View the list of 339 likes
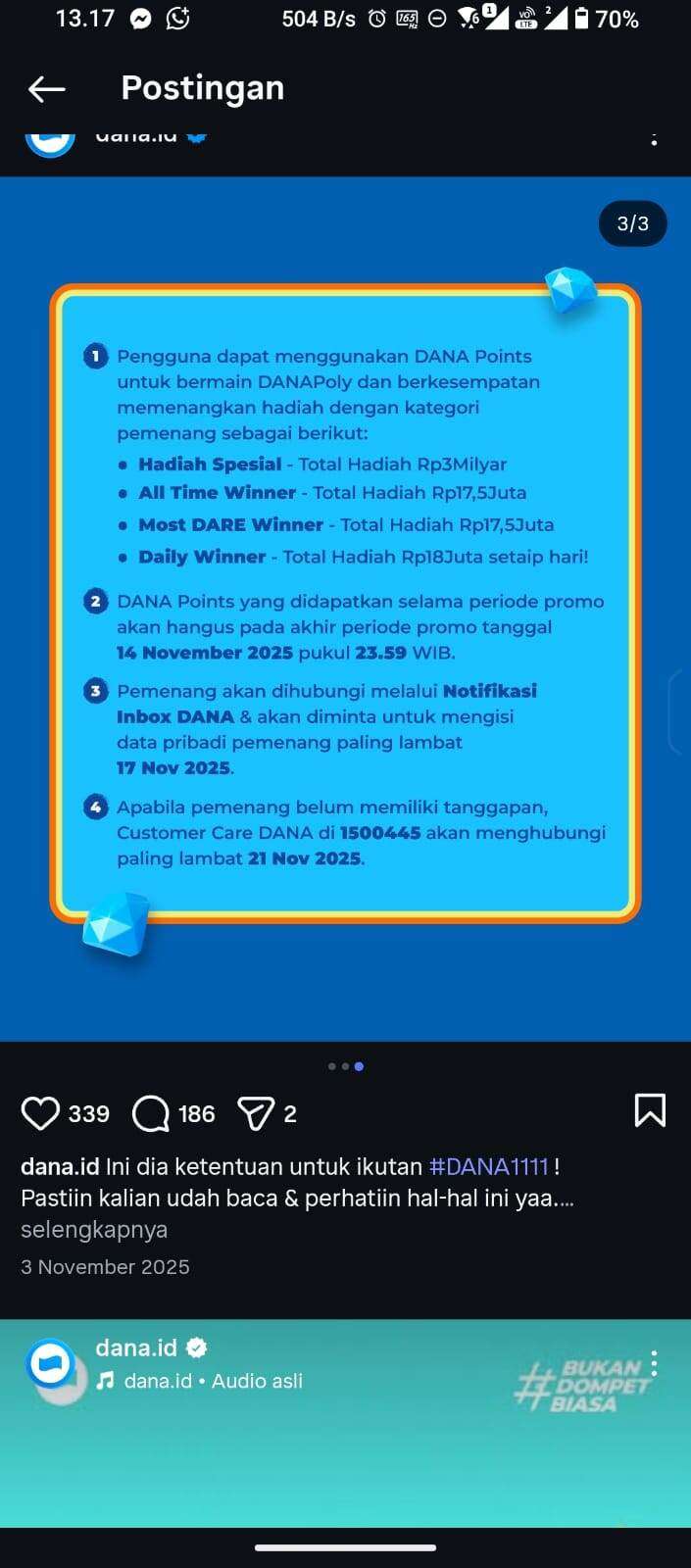 coord(89,1114)
